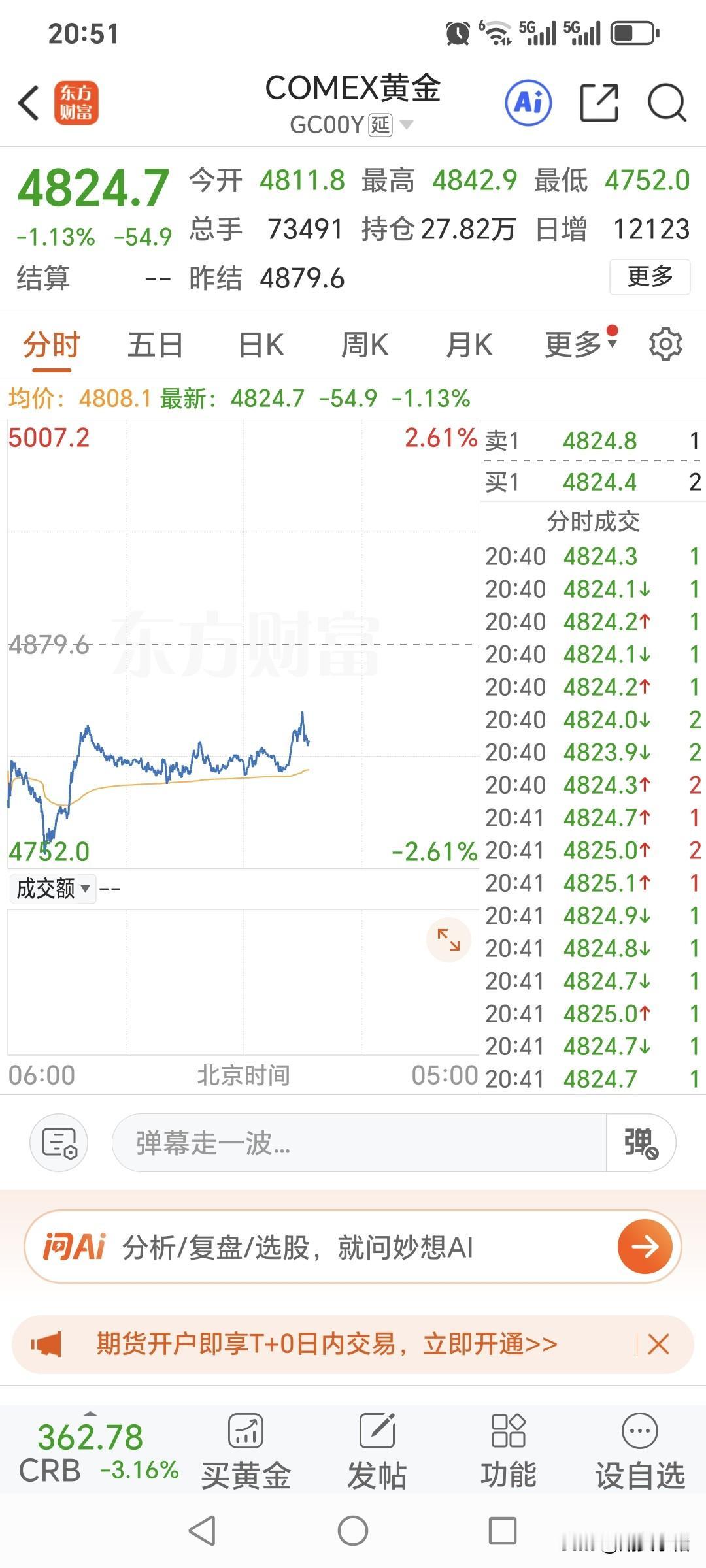This screenshot has width=706, height=1568.
Task: Open the chart settings gear icon
Action: coord(665,344)
